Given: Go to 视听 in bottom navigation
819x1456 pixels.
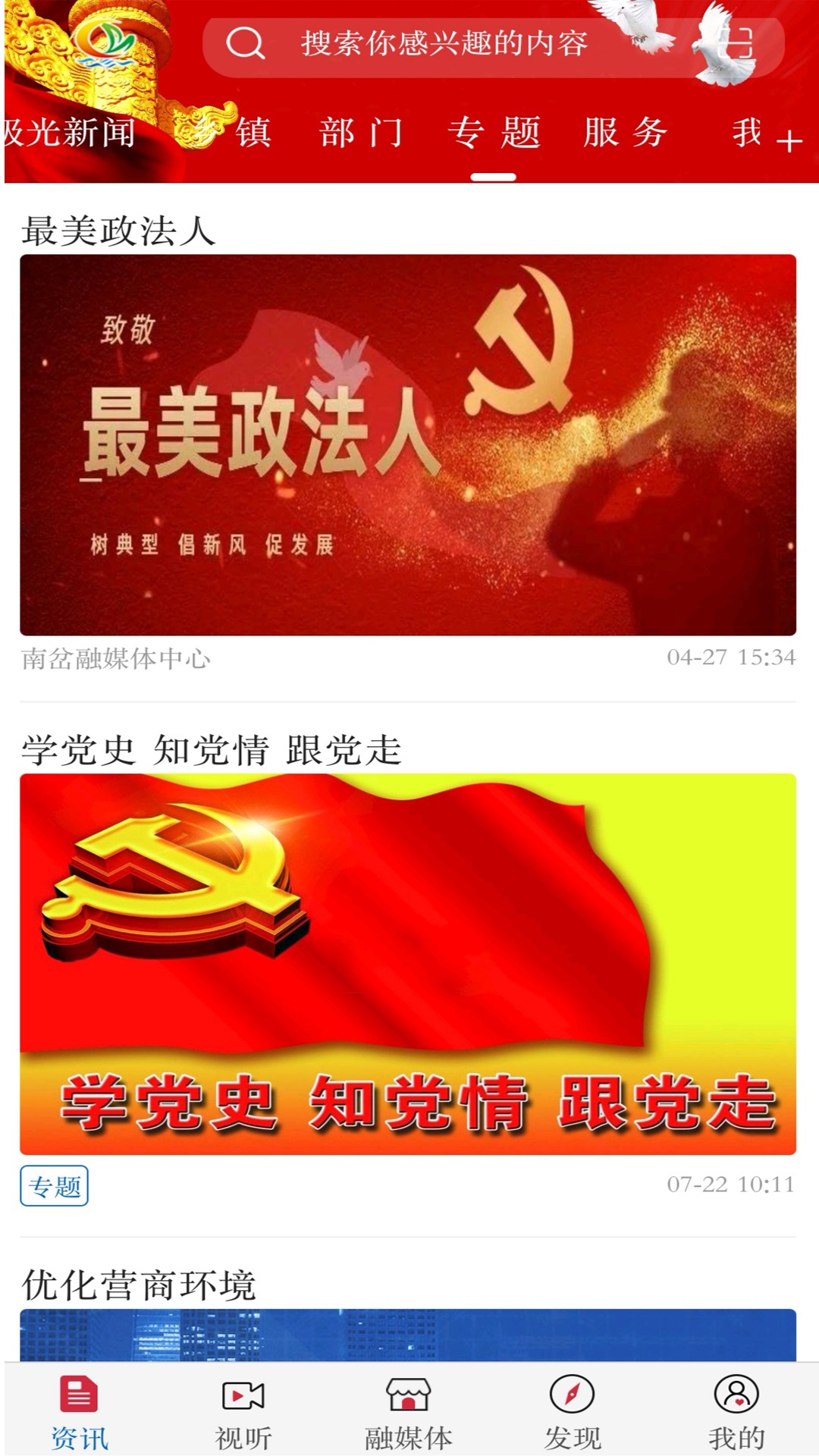Looking at the screenshot, I should (243, 1412).
